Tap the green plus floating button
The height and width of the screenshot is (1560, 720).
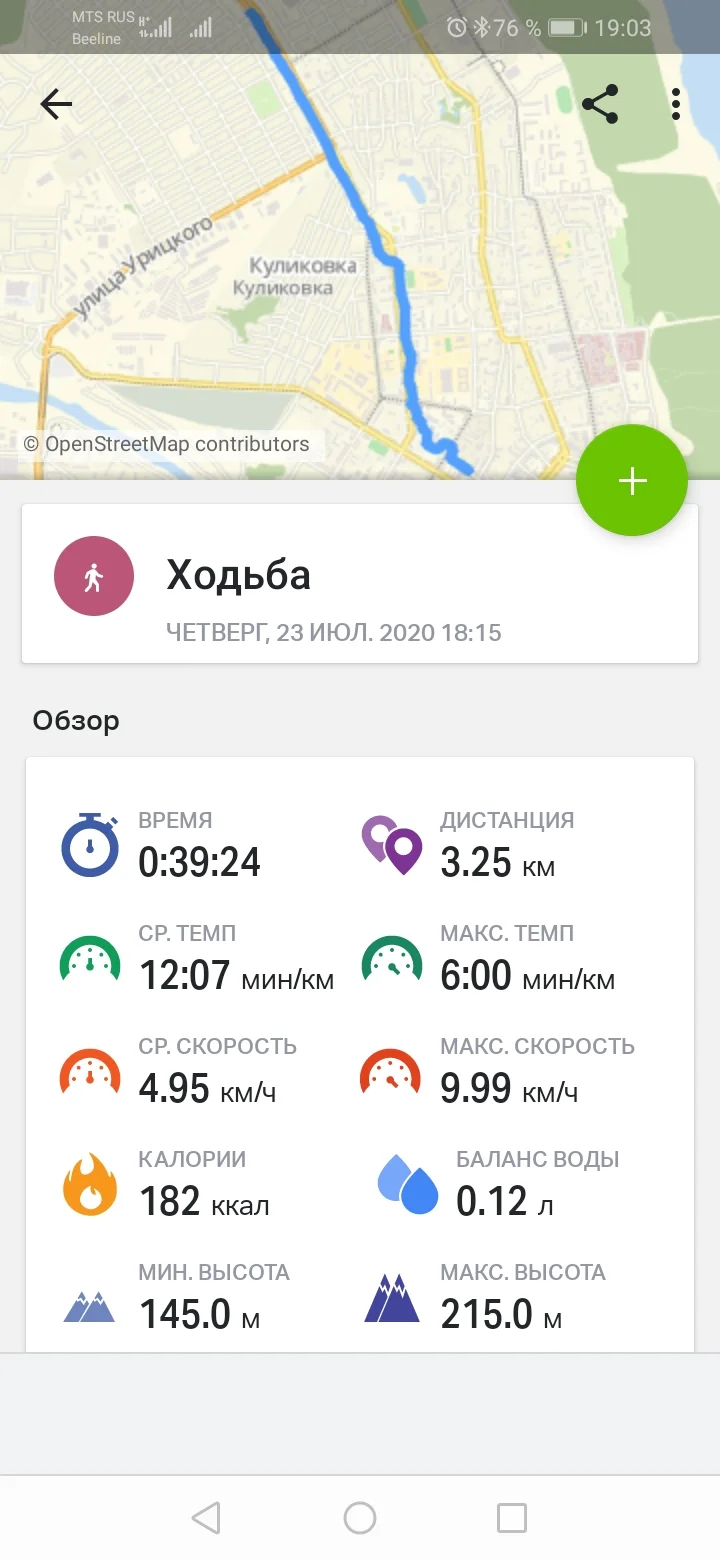632,481
